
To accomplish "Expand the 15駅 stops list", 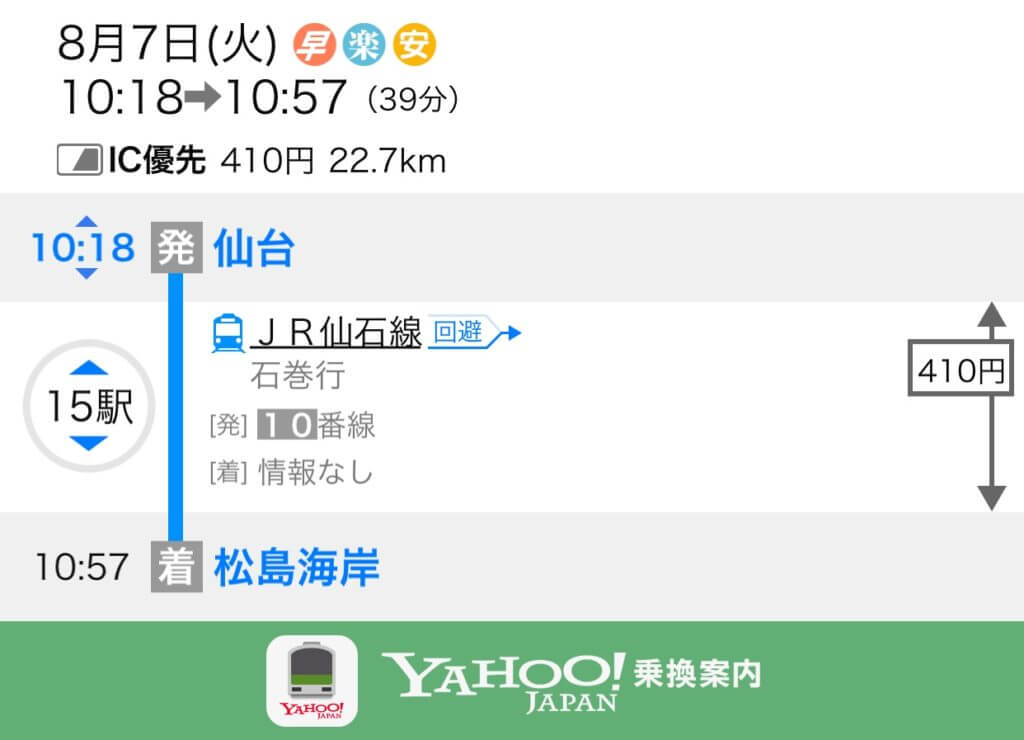I will coord(89,407).
